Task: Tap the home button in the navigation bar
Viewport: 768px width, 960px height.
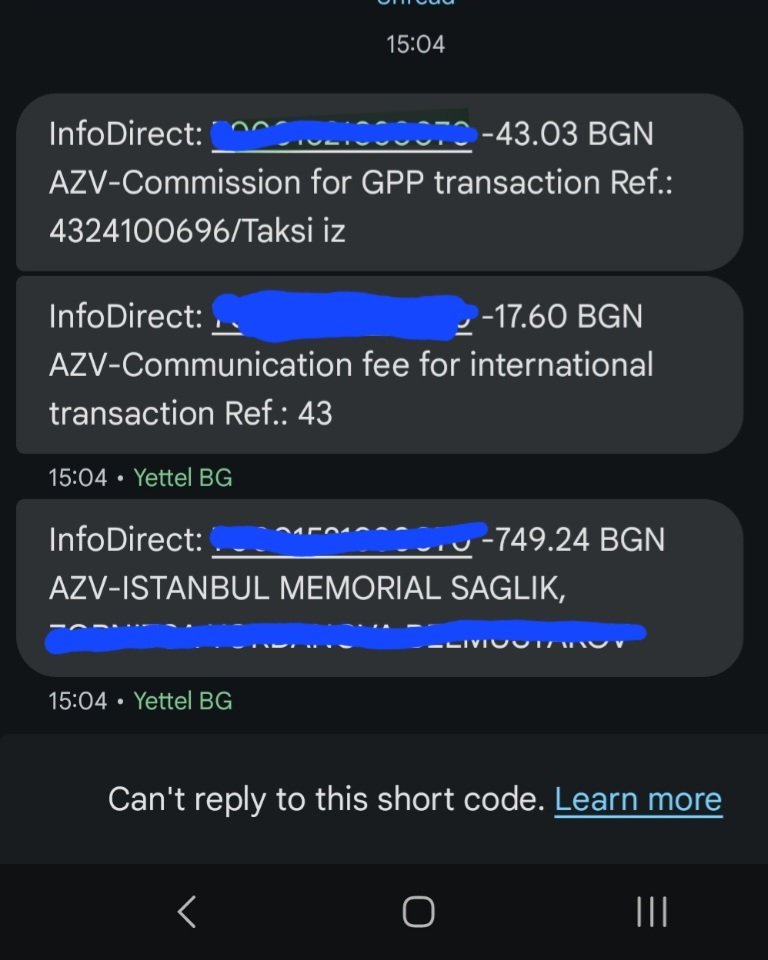Action: [x=418, y=911]
